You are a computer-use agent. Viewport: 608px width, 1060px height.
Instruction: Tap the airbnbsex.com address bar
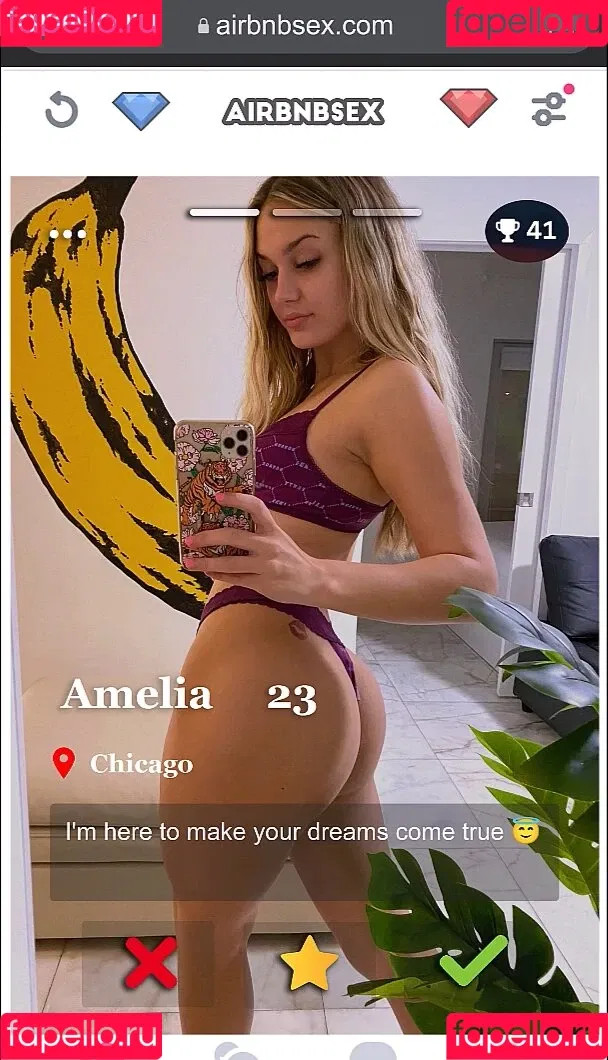[x=304, y=26]
